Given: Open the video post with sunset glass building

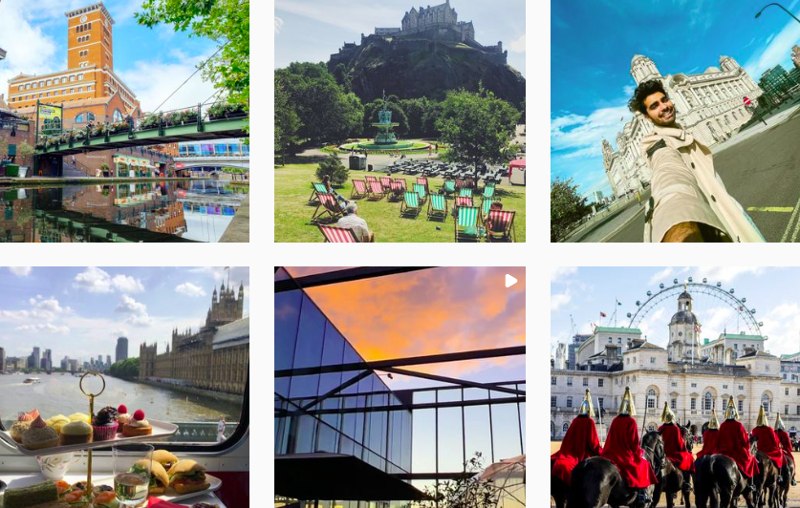Looking at the screenshot, I should click(399, 387).
